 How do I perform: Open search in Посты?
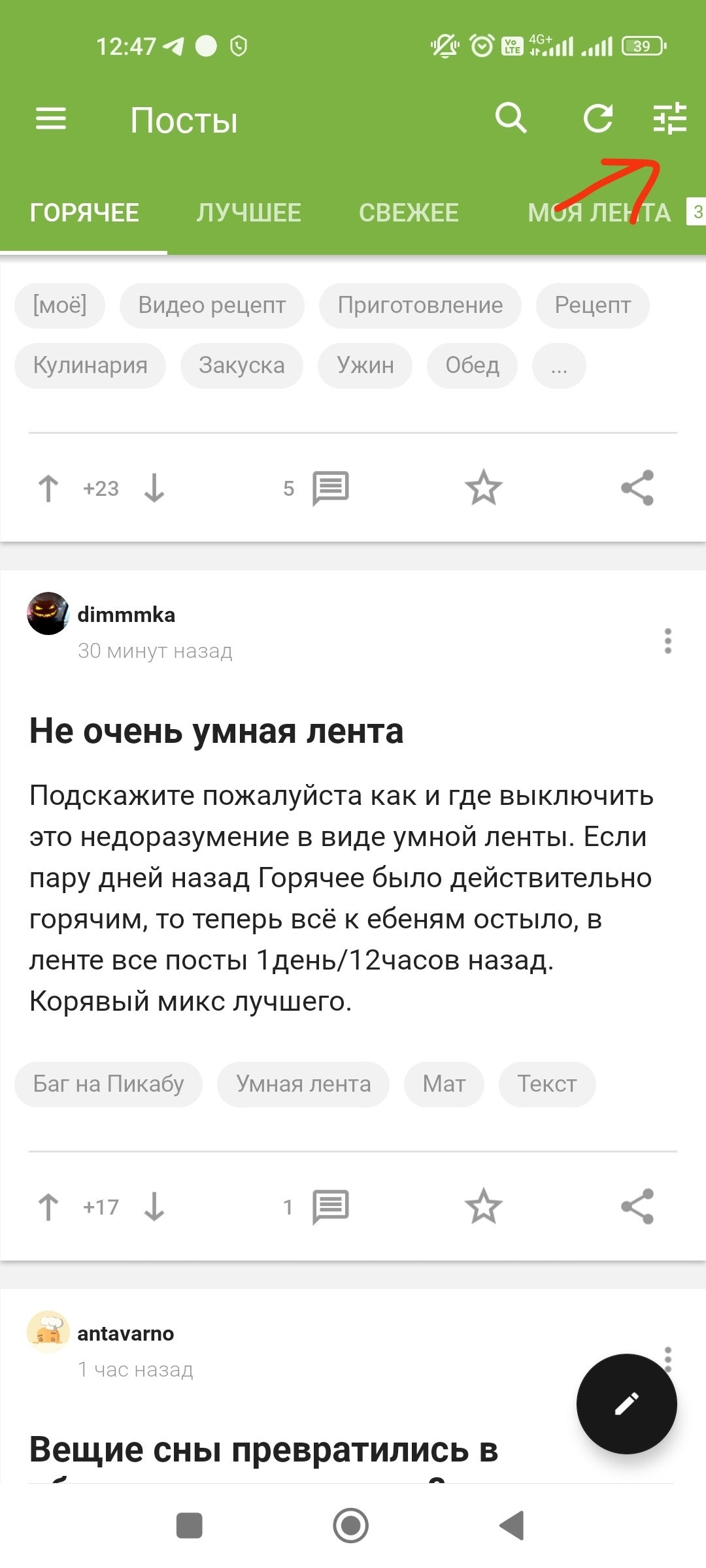point(511,118)
